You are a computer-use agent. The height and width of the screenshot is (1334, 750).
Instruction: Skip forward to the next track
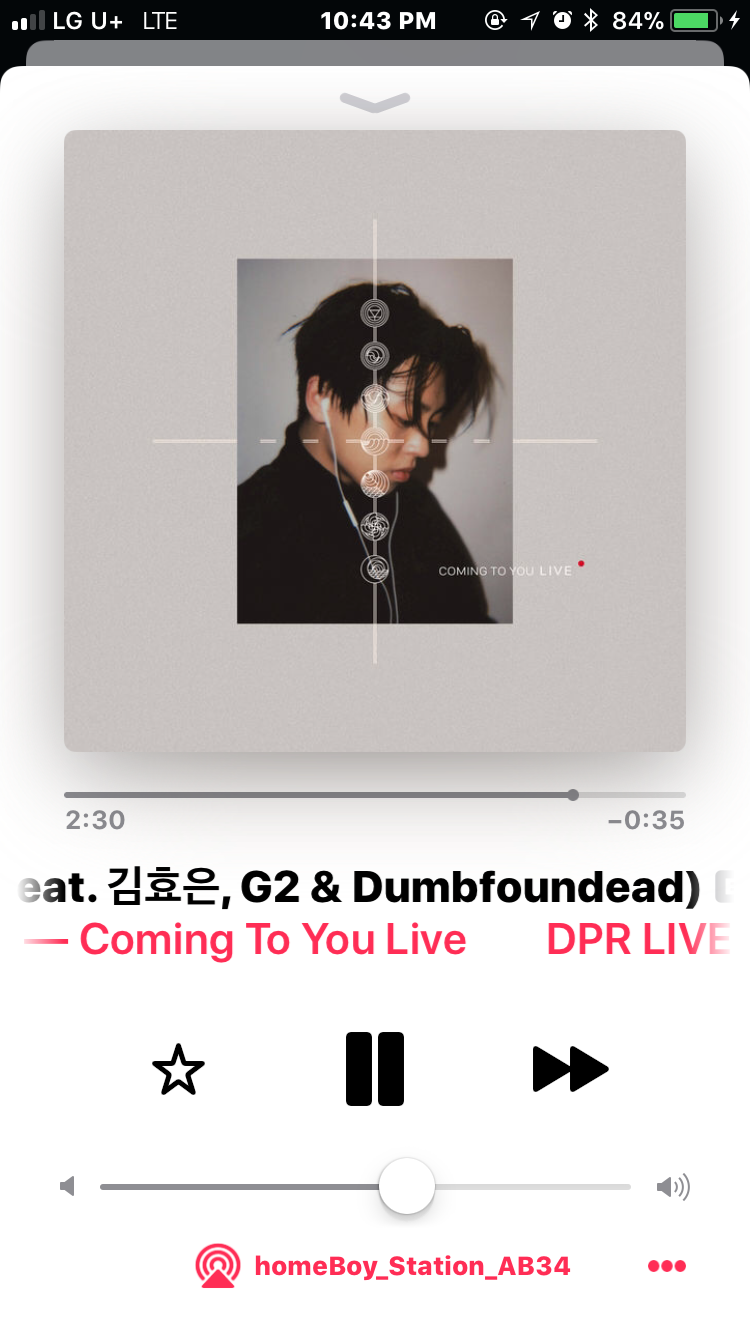coord(570,1069)
